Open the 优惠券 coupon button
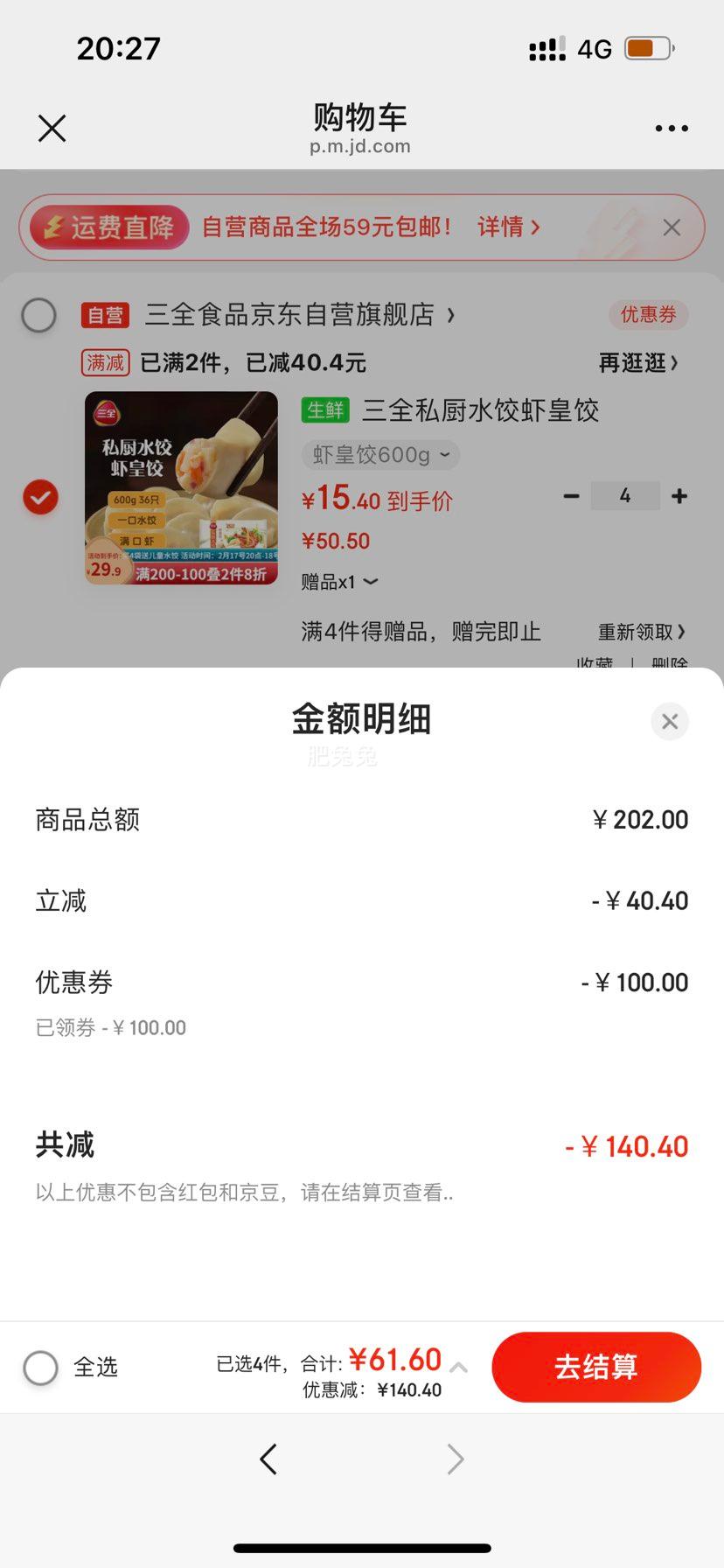724x1568 pixels. click(x=648, y=315)
